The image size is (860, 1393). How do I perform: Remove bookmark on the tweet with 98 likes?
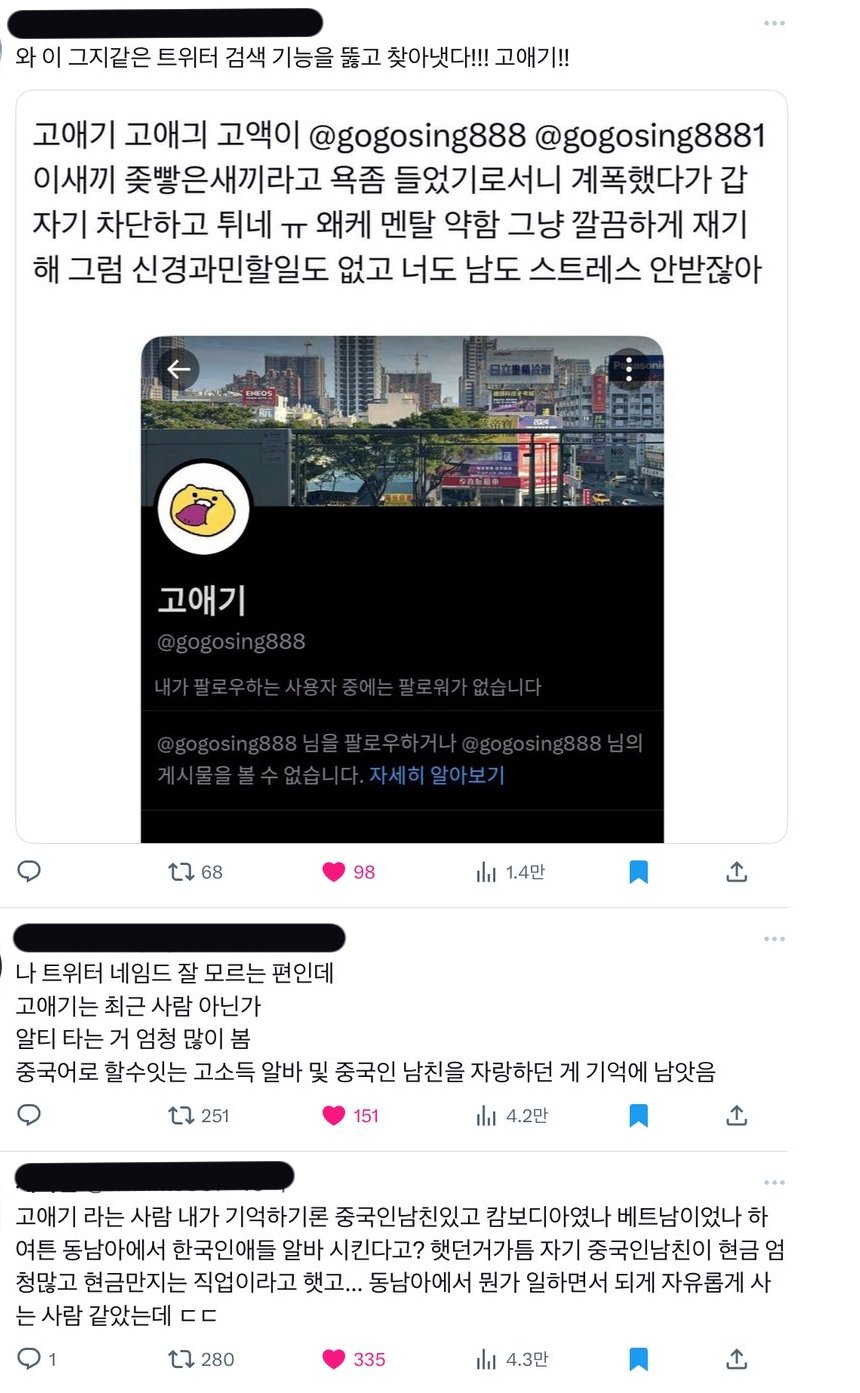pos(639,872)
